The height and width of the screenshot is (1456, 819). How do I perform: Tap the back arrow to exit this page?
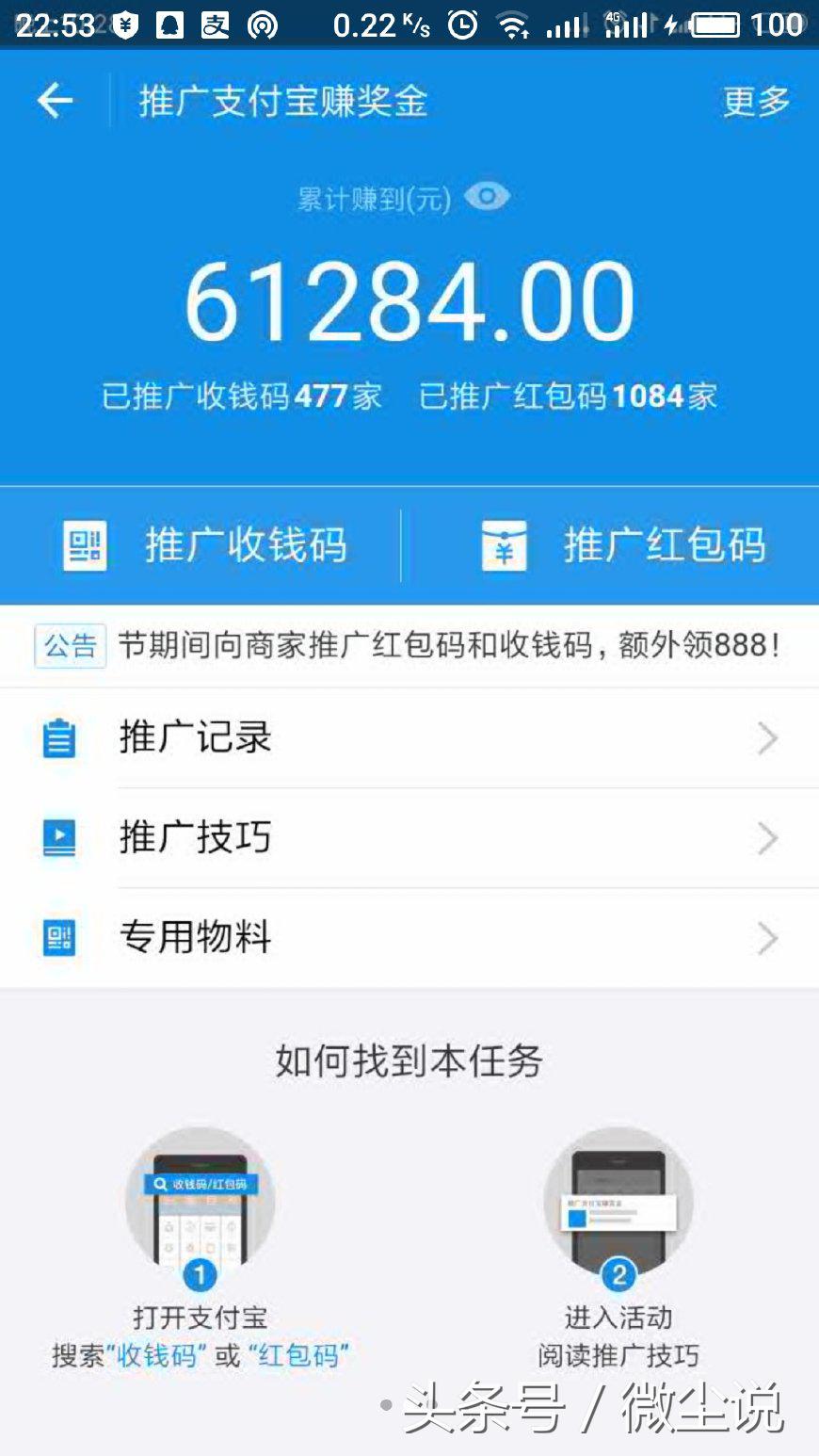pos(54,101)
